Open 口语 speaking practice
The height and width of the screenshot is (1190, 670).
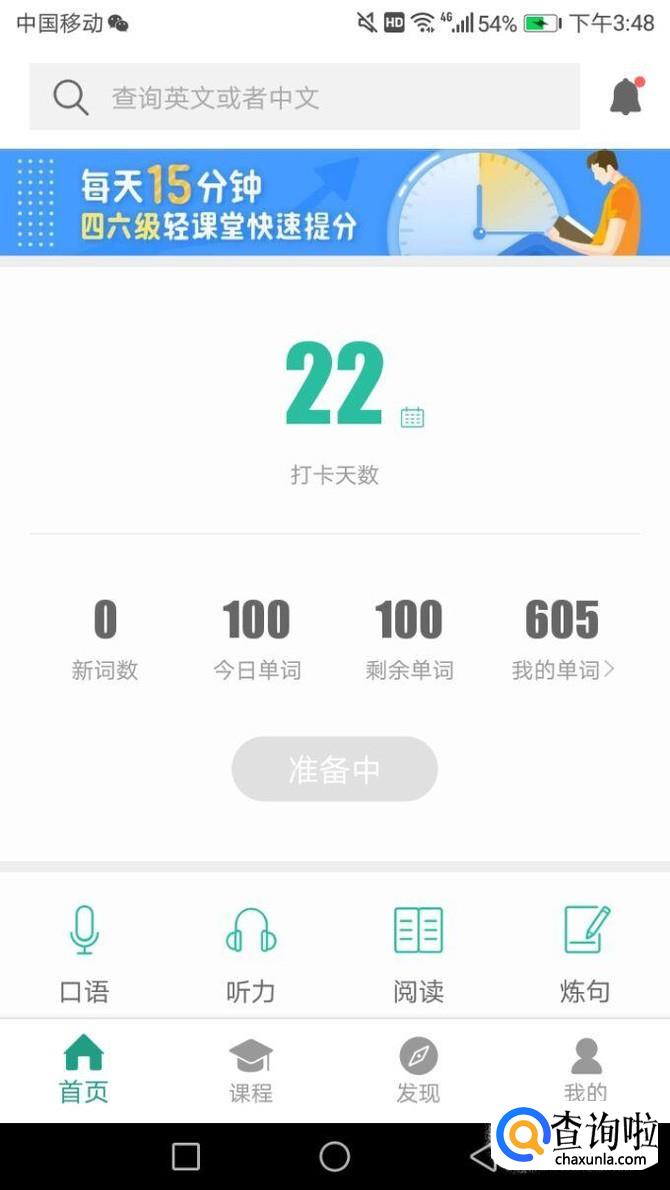(x=84, y=955)
